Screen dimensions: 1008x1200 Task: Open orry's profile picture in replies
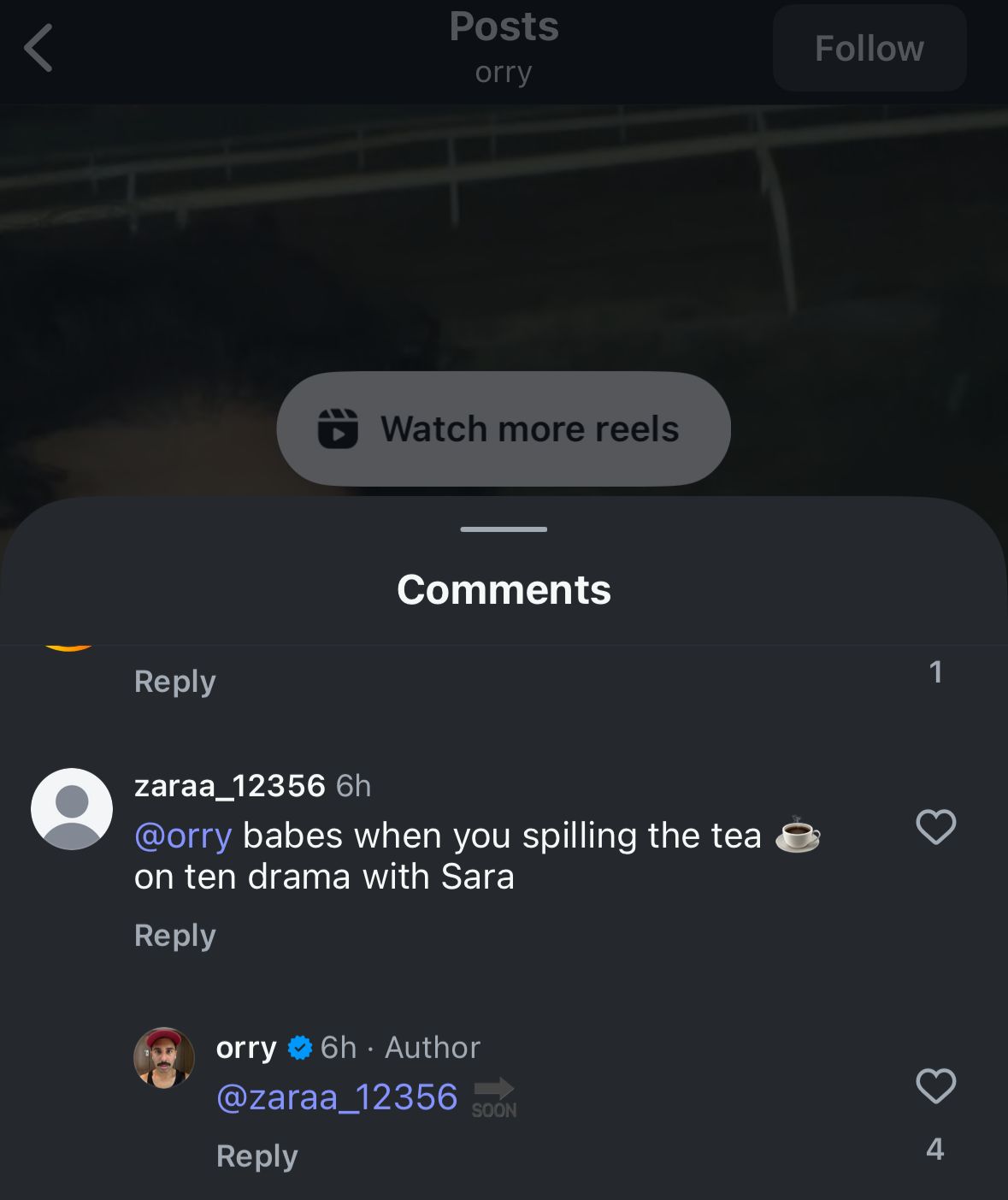tap(163, 1058)
